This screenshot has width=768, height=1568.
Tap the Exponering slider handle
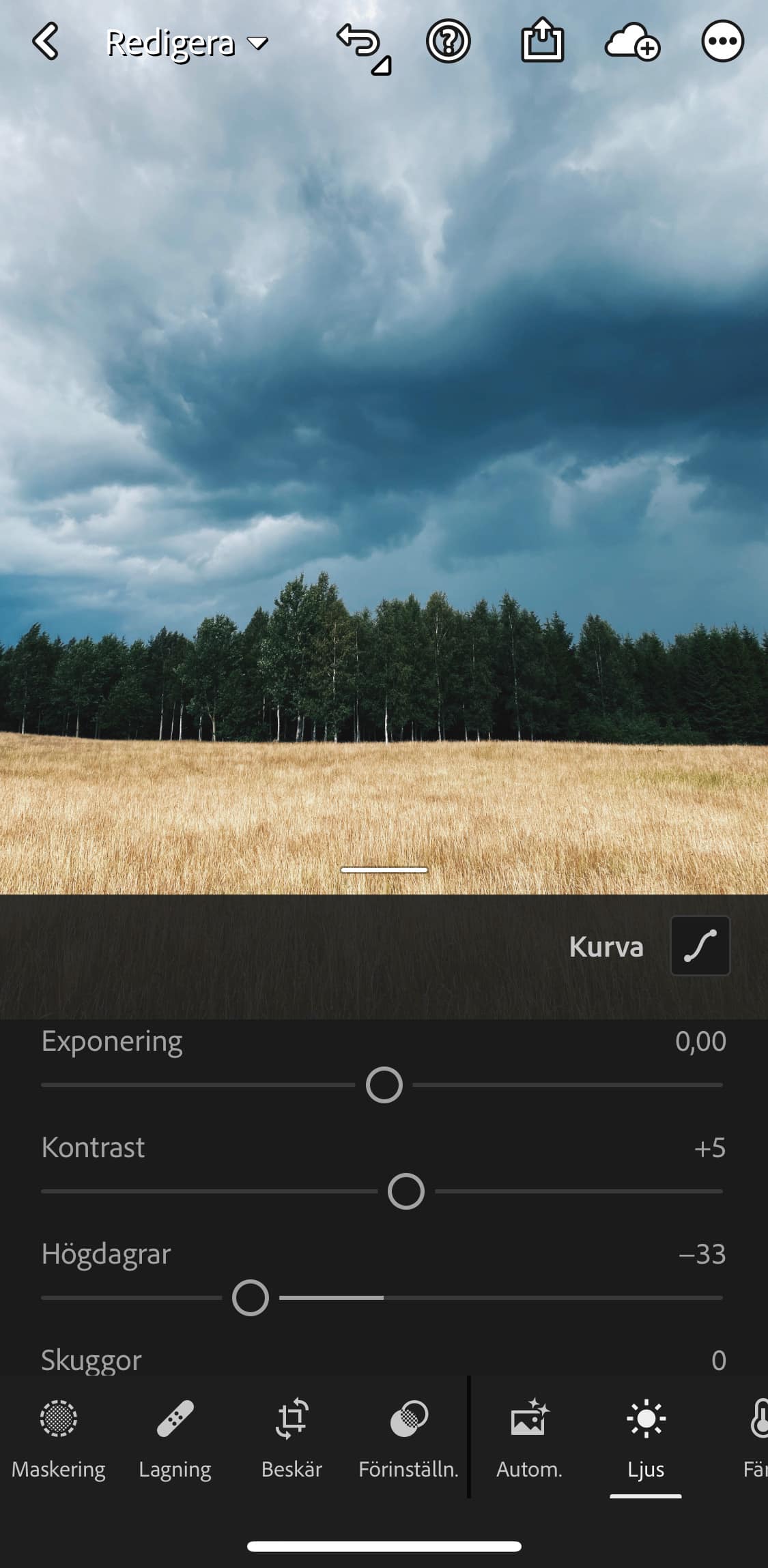point(384,1085)
